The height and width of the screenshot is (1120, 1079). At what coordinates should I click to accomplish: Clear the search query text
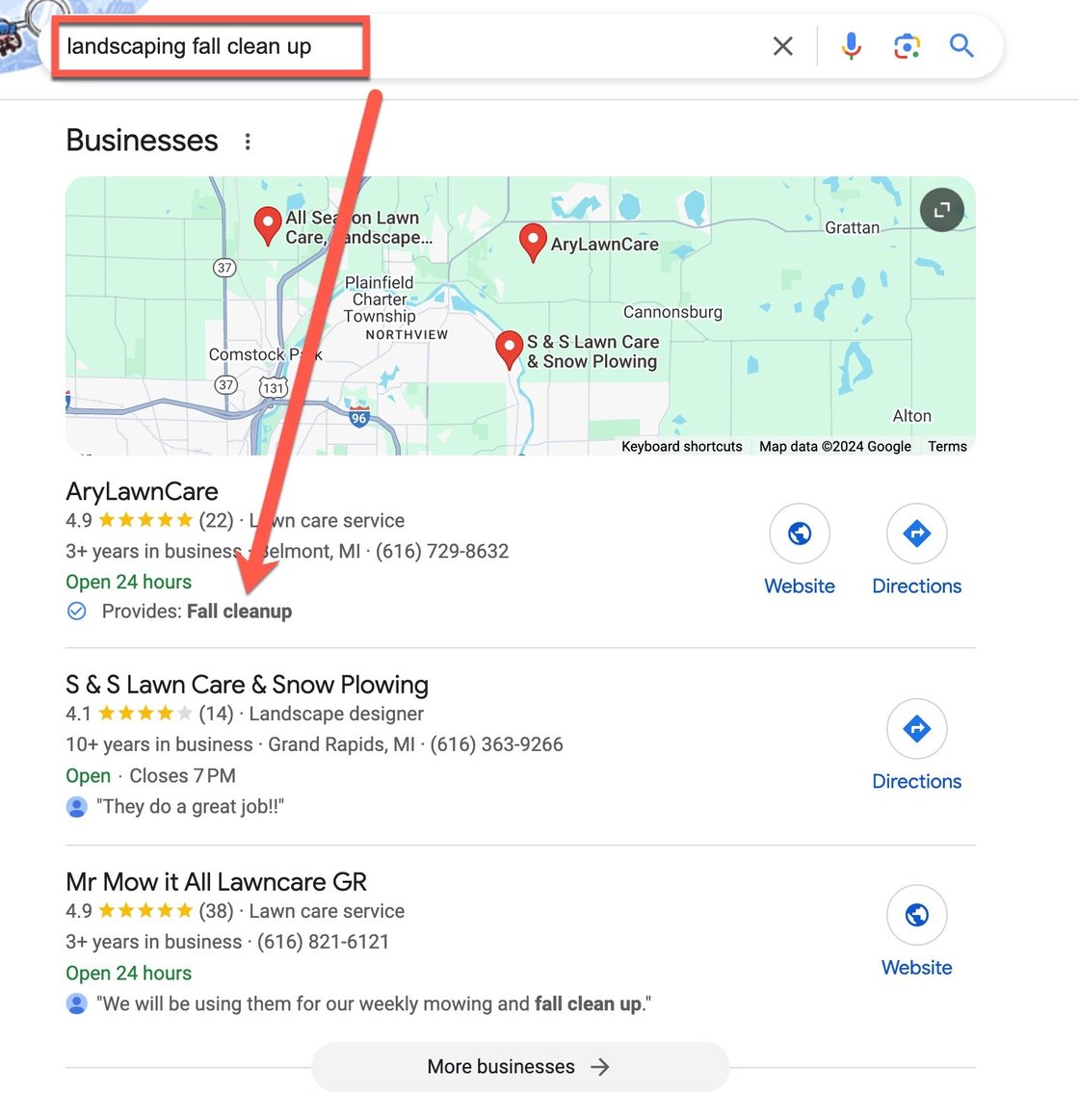click(782, 46)
